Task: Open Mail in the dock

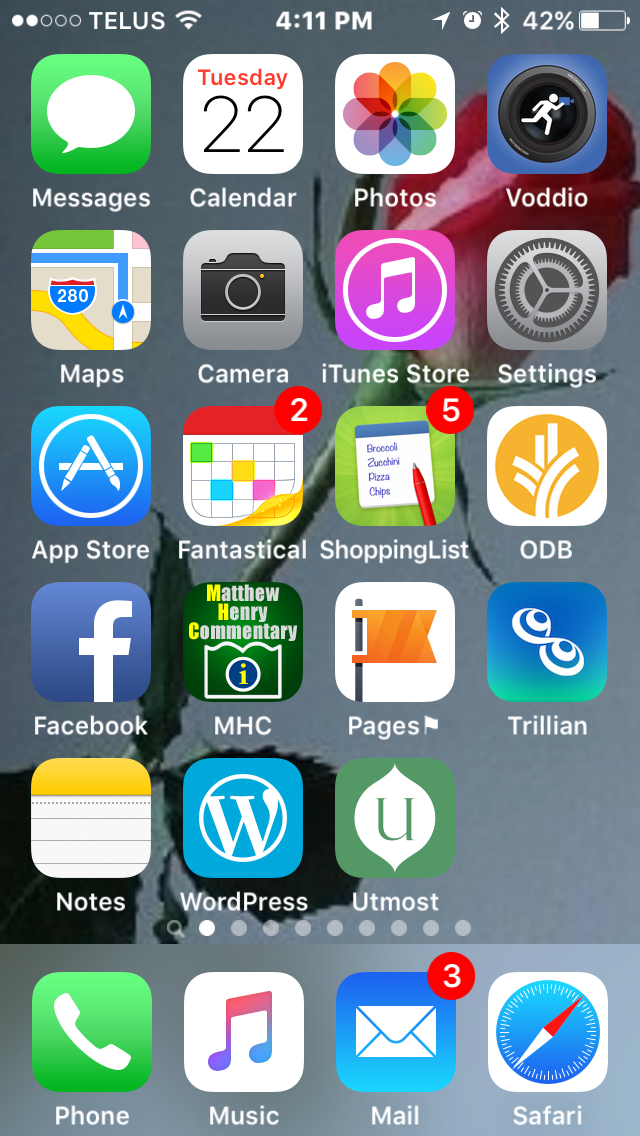Action: (x=395, y=1032)
